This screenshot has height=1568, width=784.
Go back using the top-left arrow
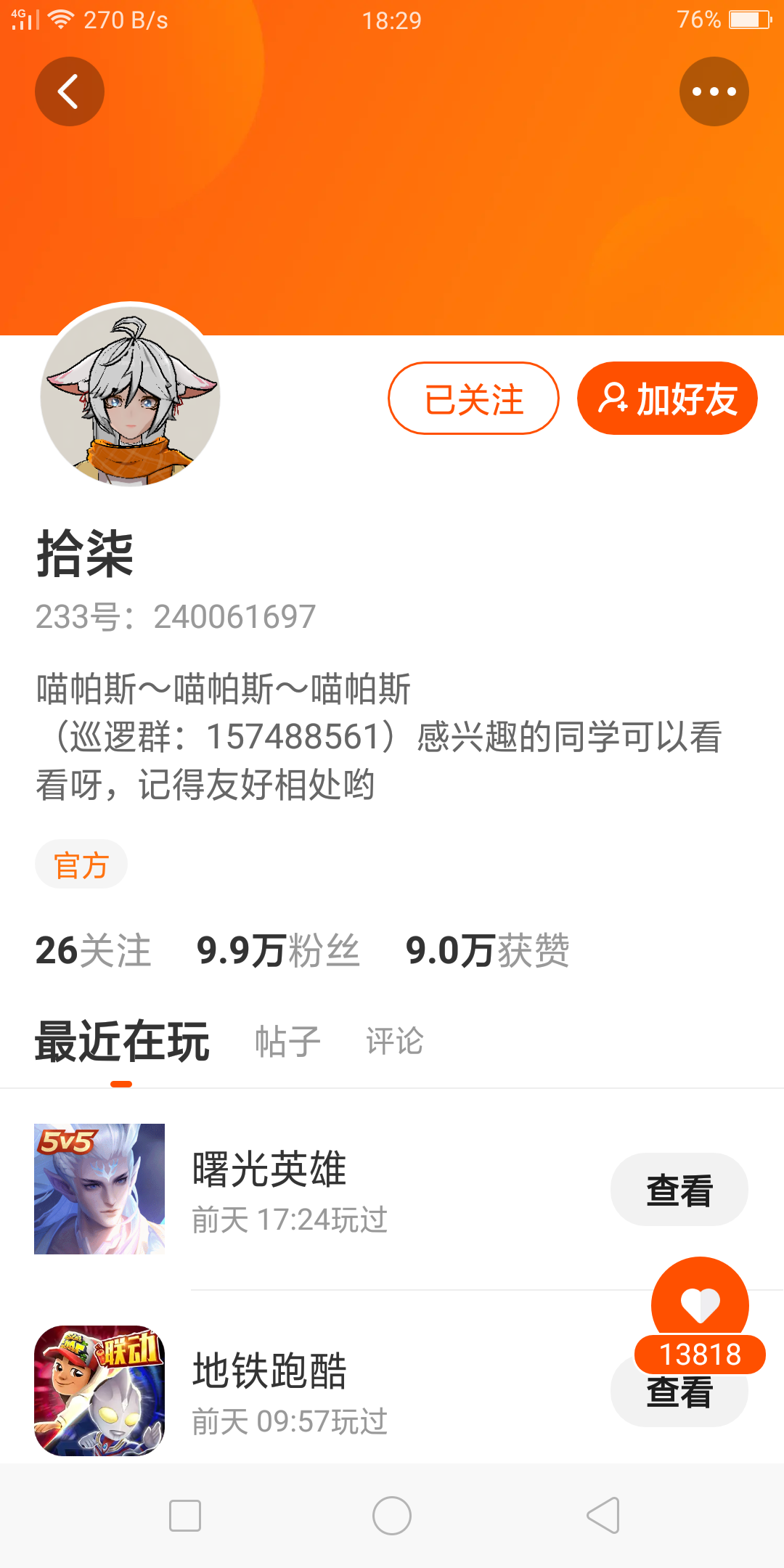[x=69, y=91]
